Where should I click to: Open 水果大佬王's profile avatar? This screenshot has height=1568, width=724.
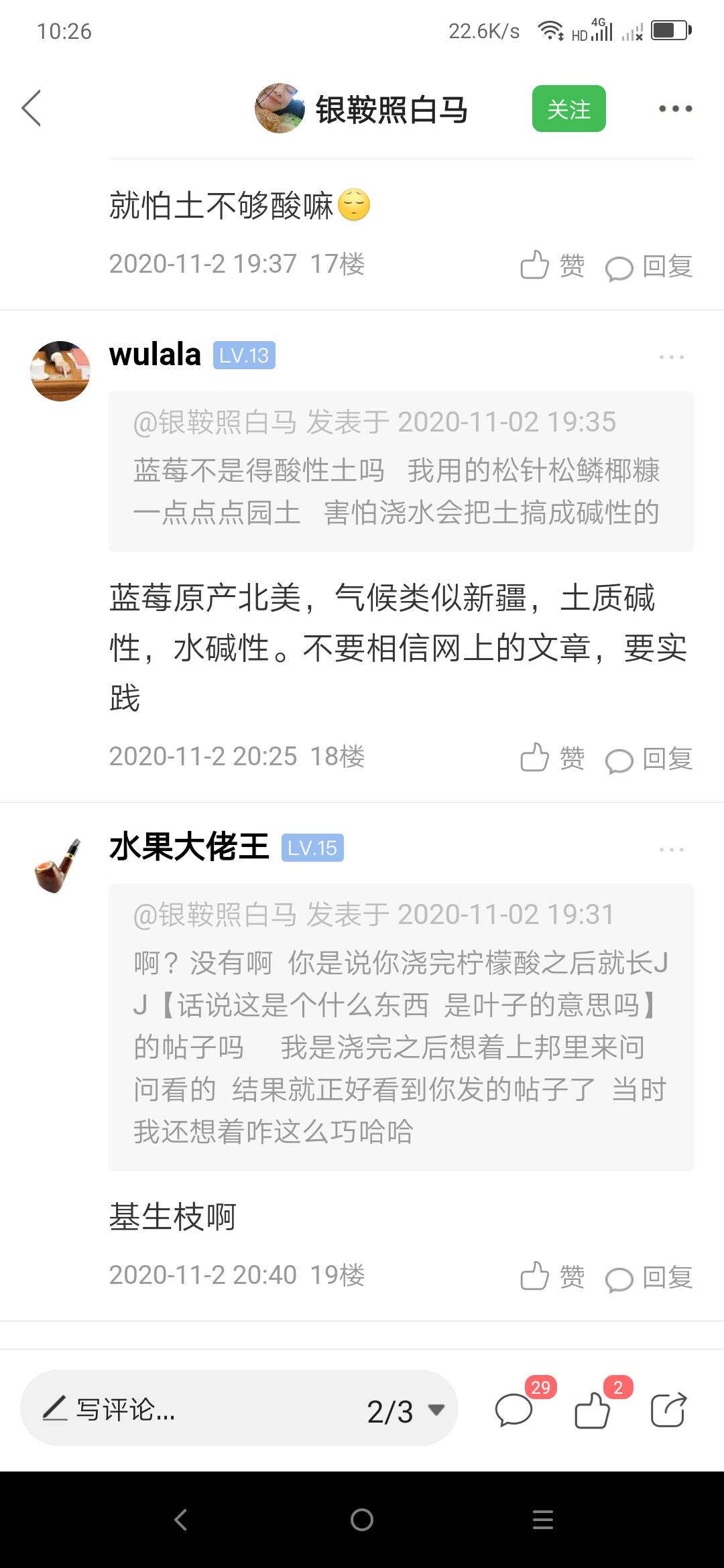click(60, 865)
